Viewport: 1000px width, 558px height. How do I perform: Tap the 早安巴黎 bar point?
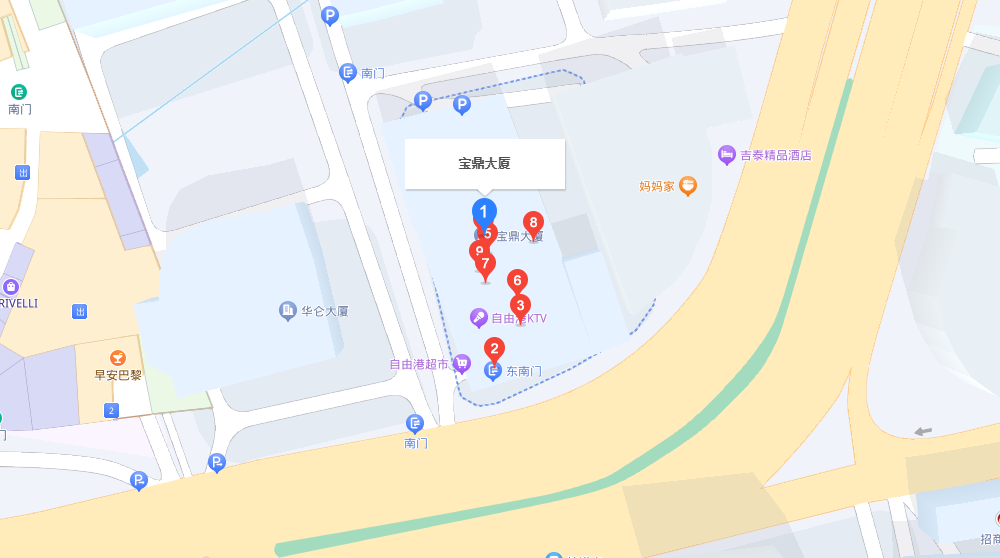(x=118, y=357)
